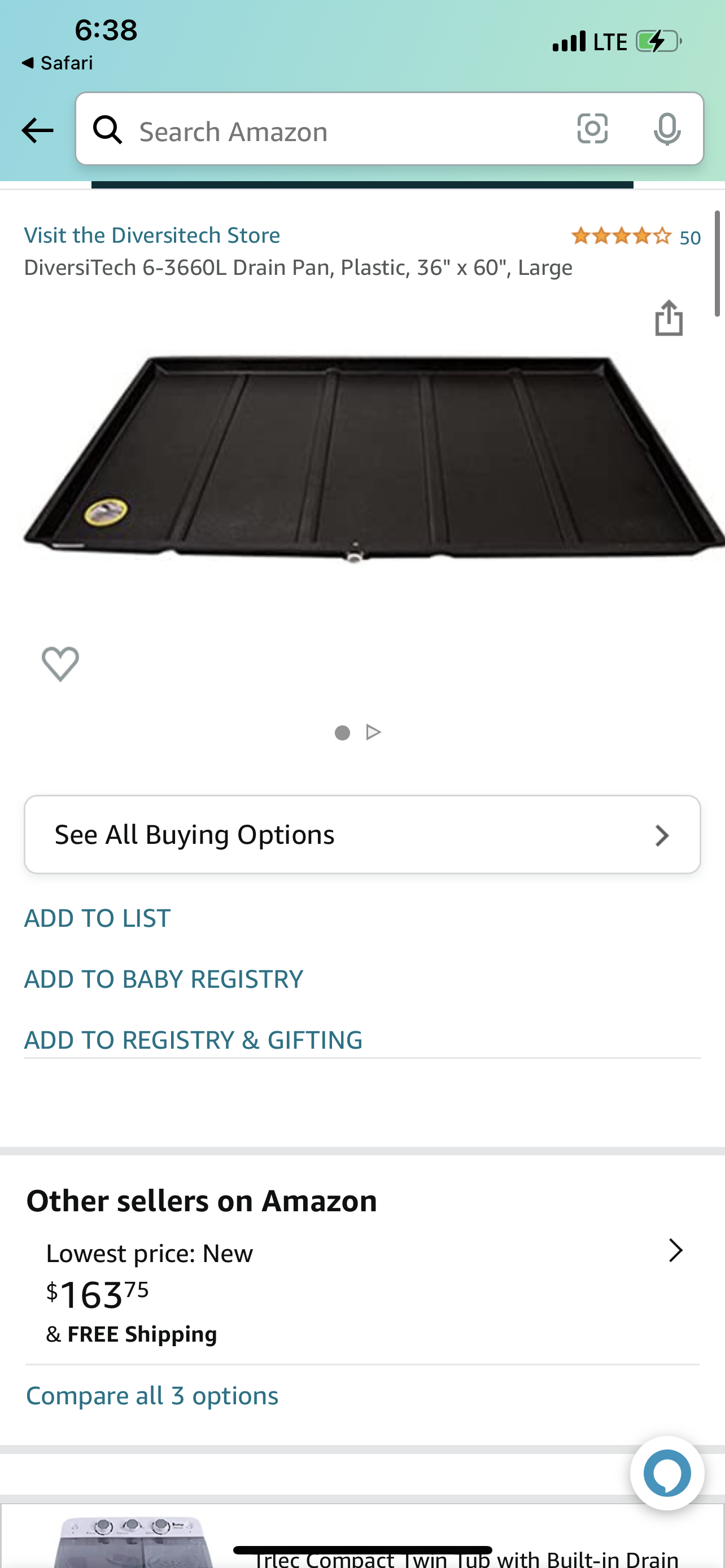The width and height of the screenshot is (725, 1568).
Task: Save item with the heart icon
Action: (60, 663)
